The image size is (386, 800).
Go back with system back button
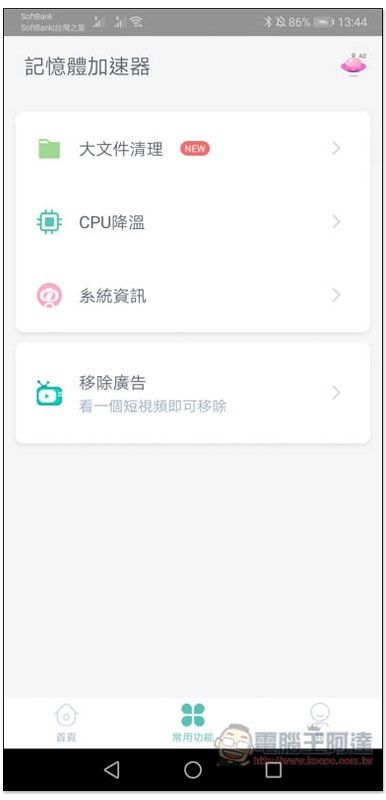pyautogui.click(x=112, y=769)
